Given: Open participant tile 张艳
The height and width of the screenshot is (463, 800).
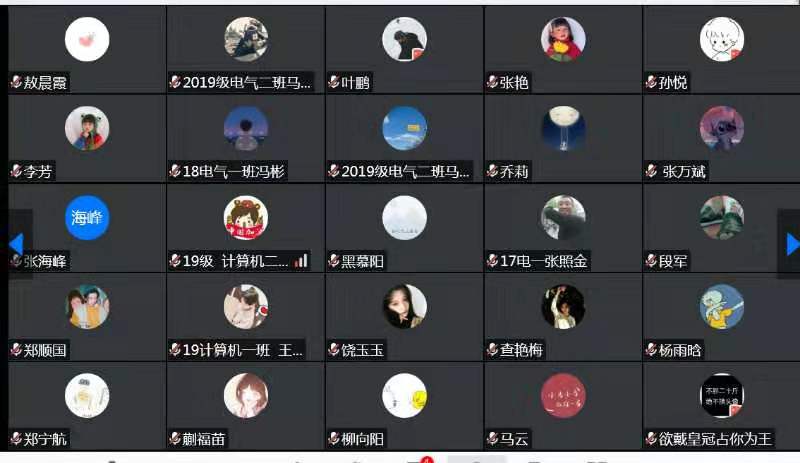Looking at the screenshot, I should click(x=563, y=48).
